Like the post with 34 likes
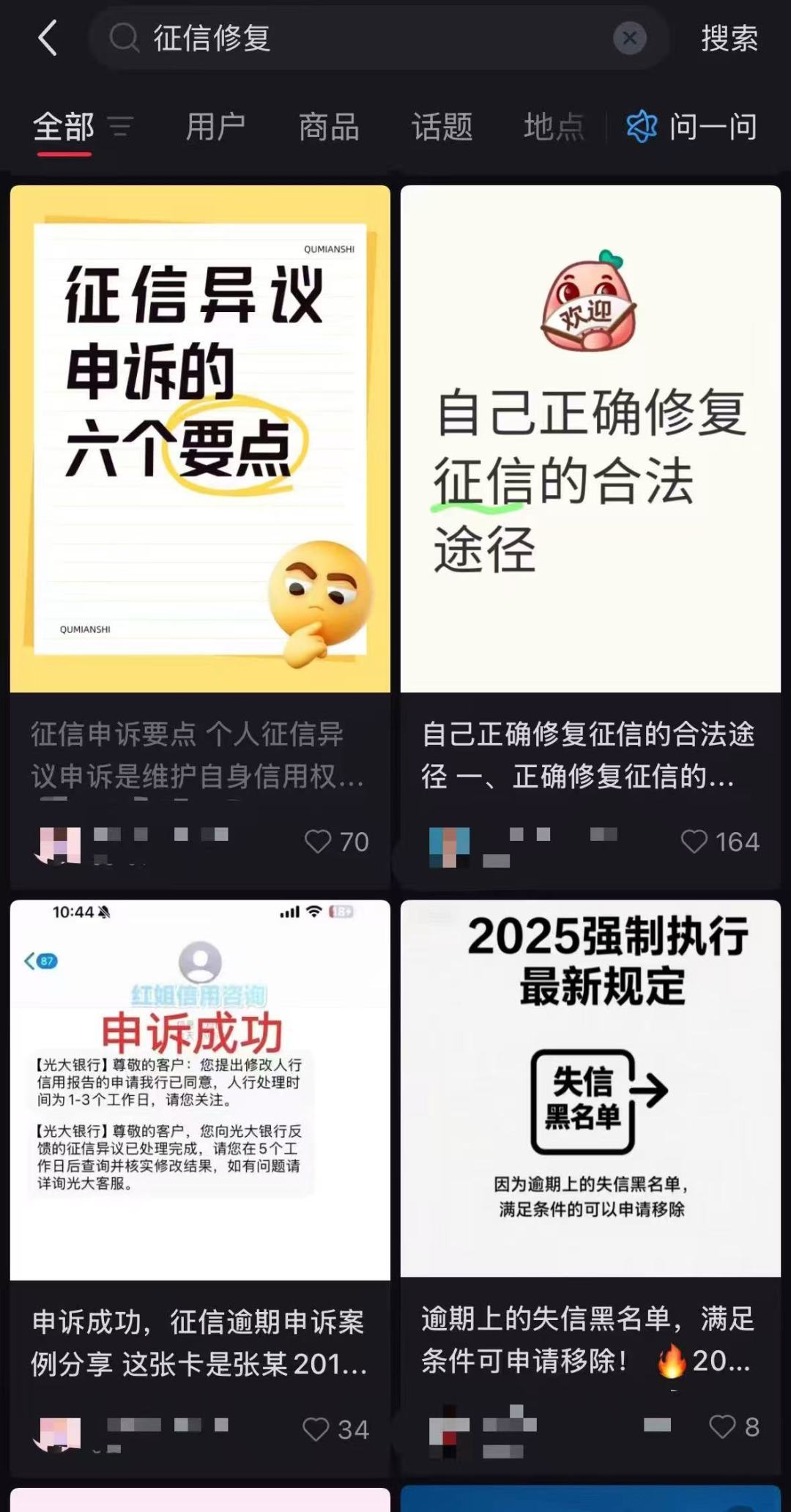The height and width of the screenshot is (1512, 791). [x=316, y=1429]
